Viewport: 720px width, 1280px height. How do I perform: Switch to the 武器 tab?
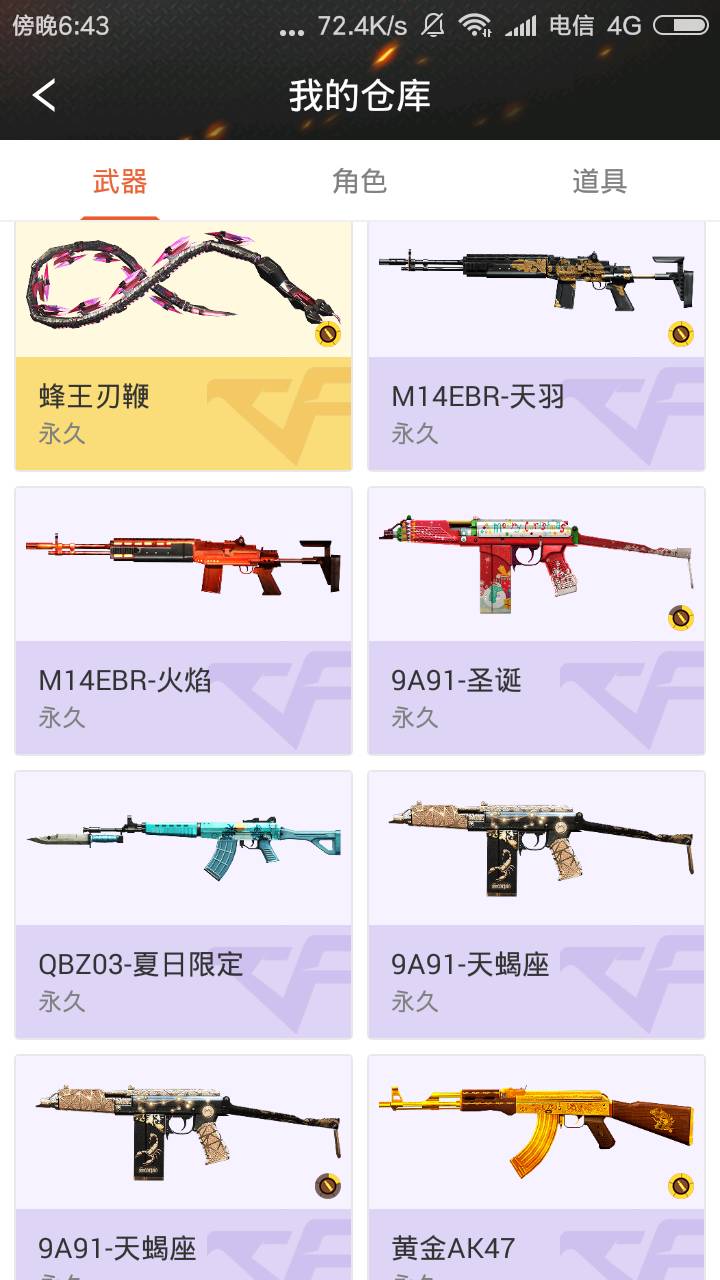click(120, 182)
